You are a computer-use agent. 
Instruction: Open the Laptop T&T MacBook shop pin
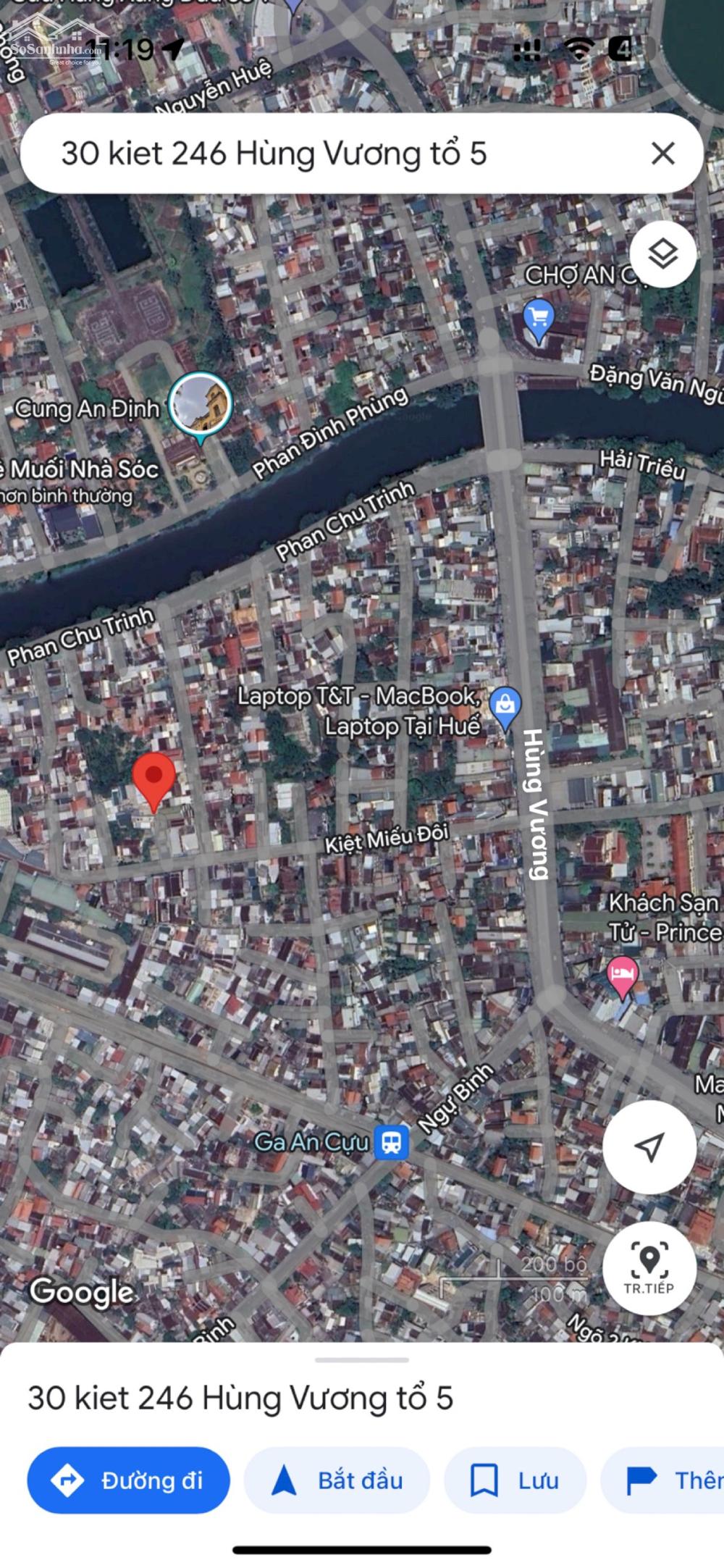(x=505, y=706)
